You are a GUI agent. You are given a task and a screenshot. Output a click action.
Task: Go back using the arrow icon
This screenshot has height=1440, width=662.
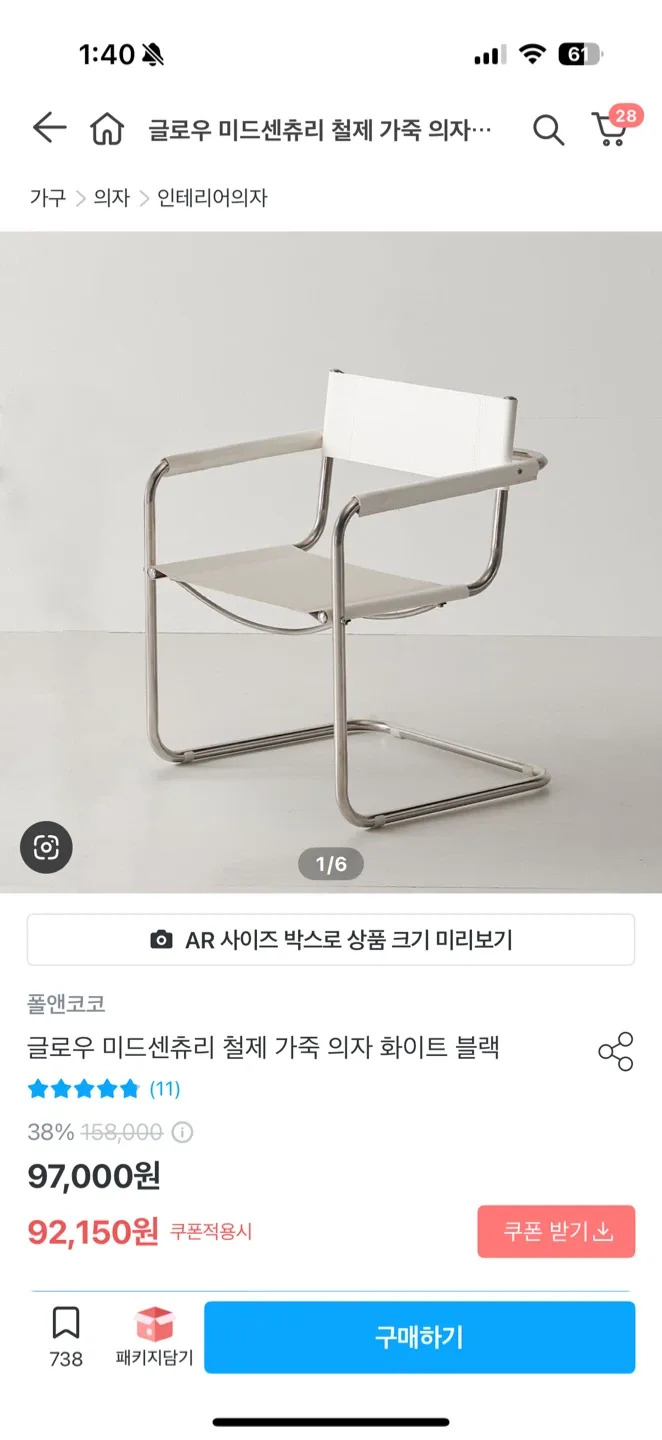pos(48,129)
